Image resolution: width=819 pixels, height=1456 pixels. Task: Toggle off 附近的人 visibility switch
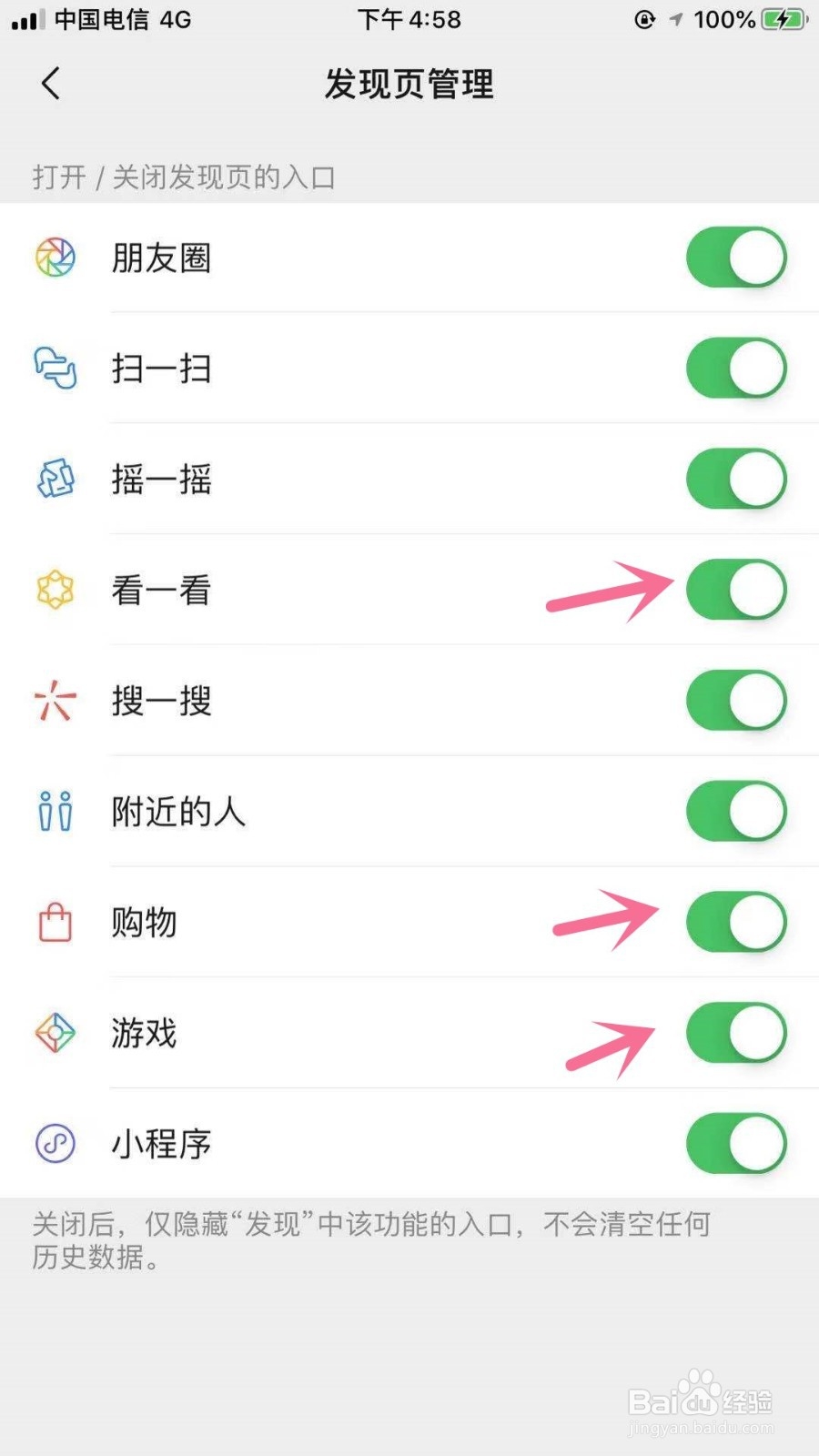tap(737, 812)
